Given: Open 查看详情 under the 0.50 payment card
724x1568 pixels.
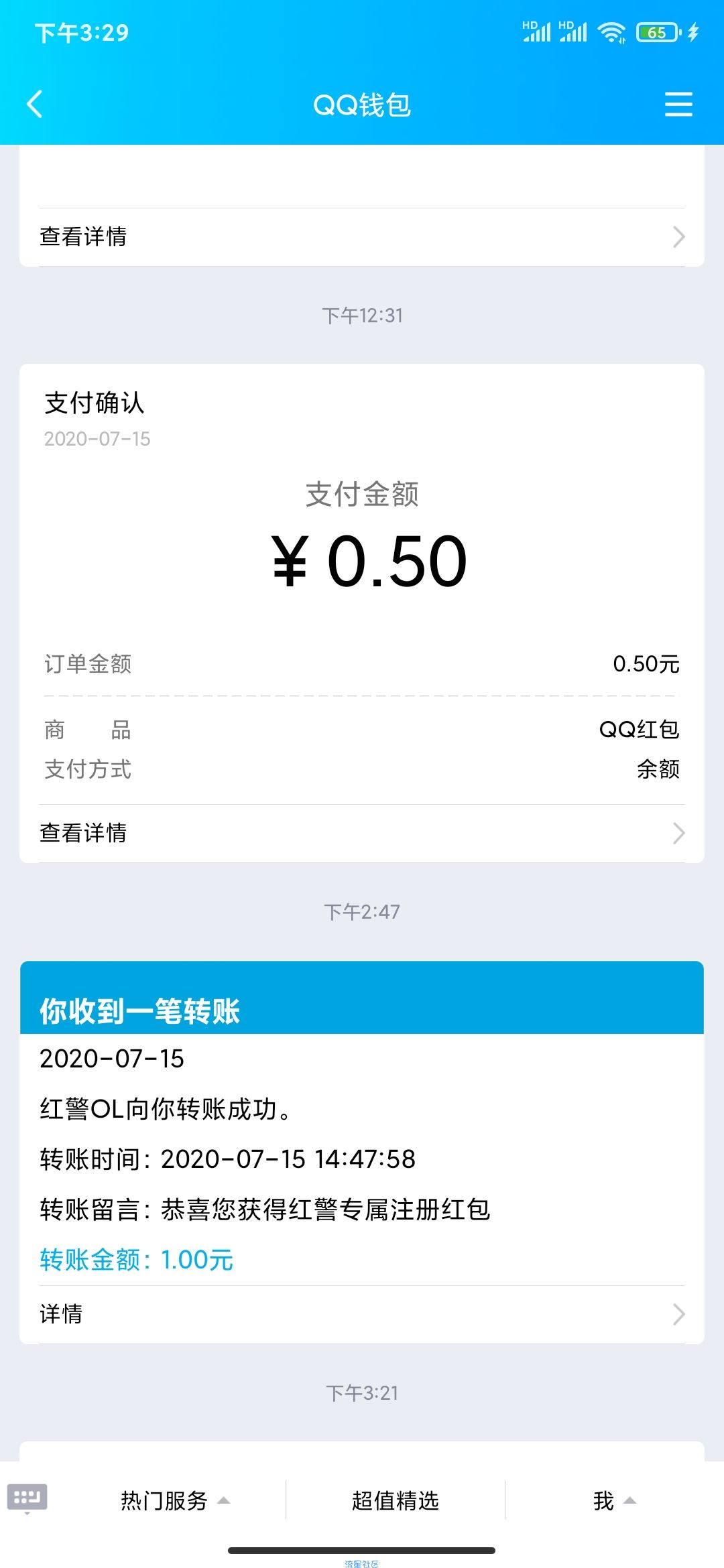Looking at the screenshot, I should (x=362, y=833).
